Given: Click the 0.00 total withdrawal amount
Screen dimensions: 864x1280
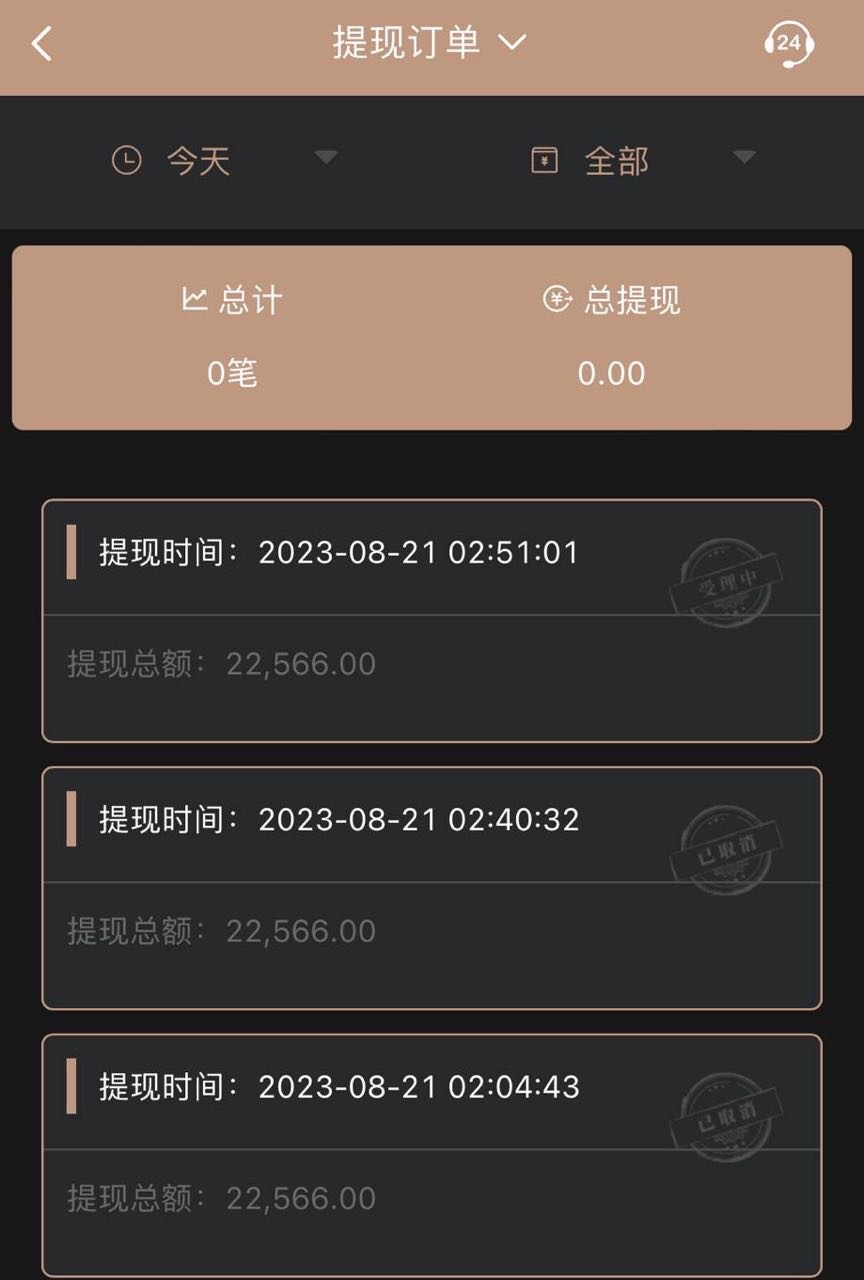Looking at the screenshot, I should 613,372.
